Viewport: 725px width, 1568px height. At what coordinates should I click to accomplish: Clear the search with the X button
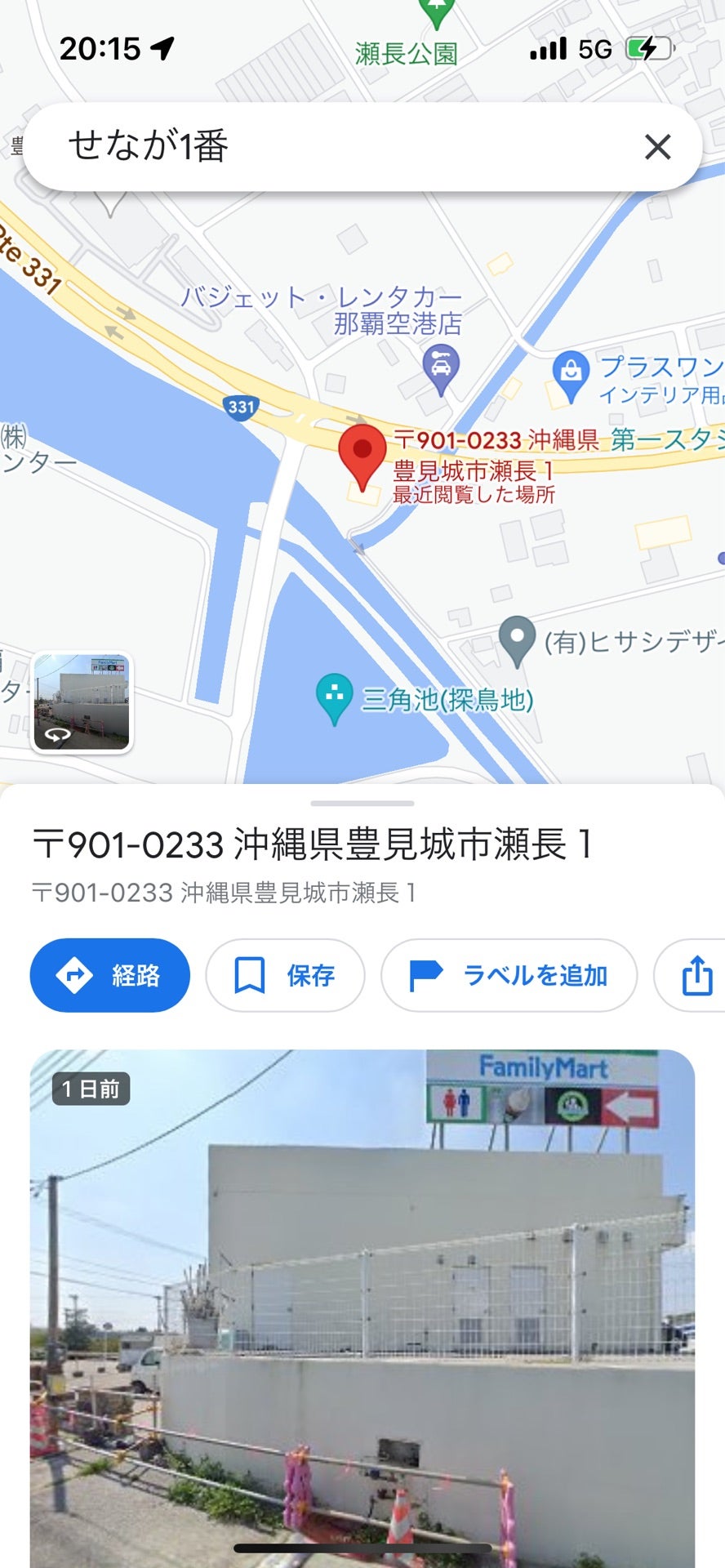click(x=658, y=147)
